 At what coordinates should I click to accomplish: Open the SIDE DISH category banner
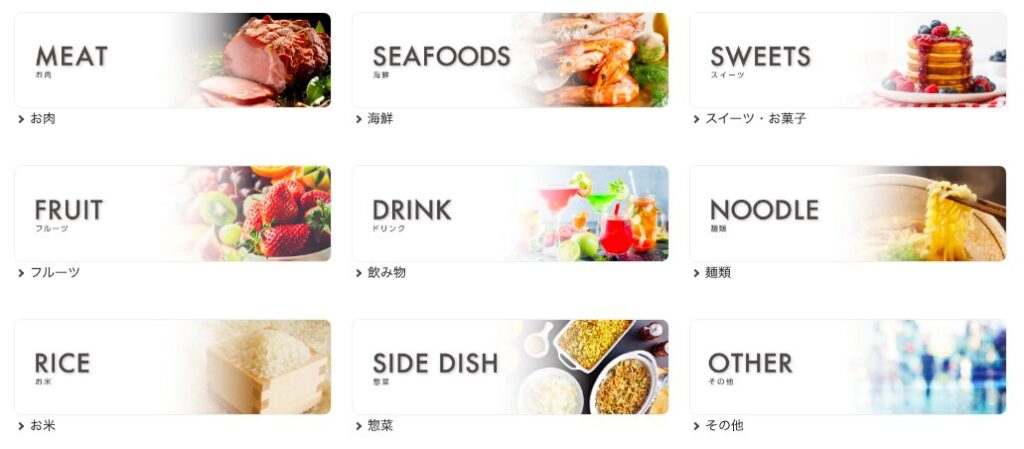tap(510, 367)
